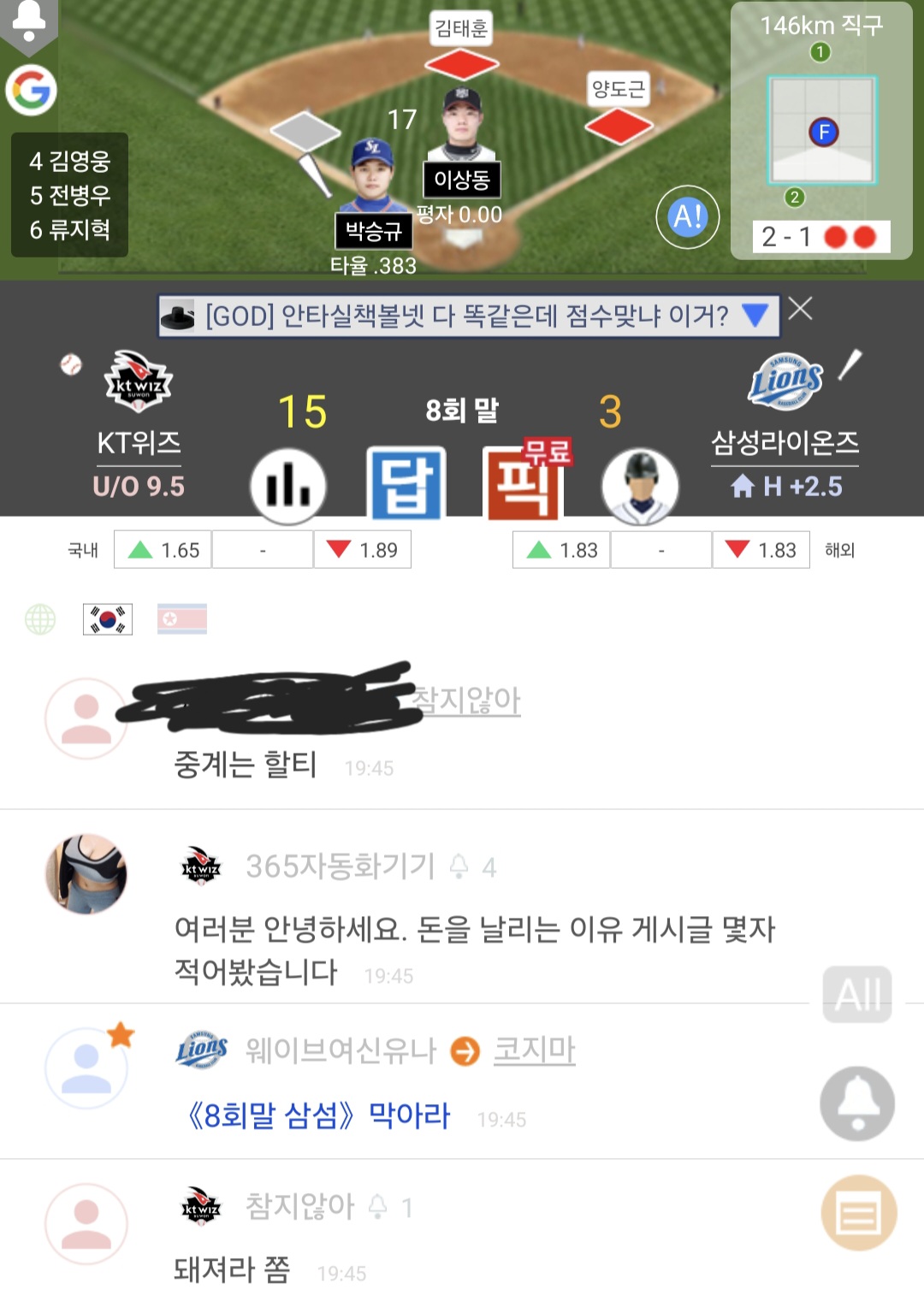This screenshot has height=1307, width=924.
Task: Close the pinned message banner
Action: click(800, 308)
